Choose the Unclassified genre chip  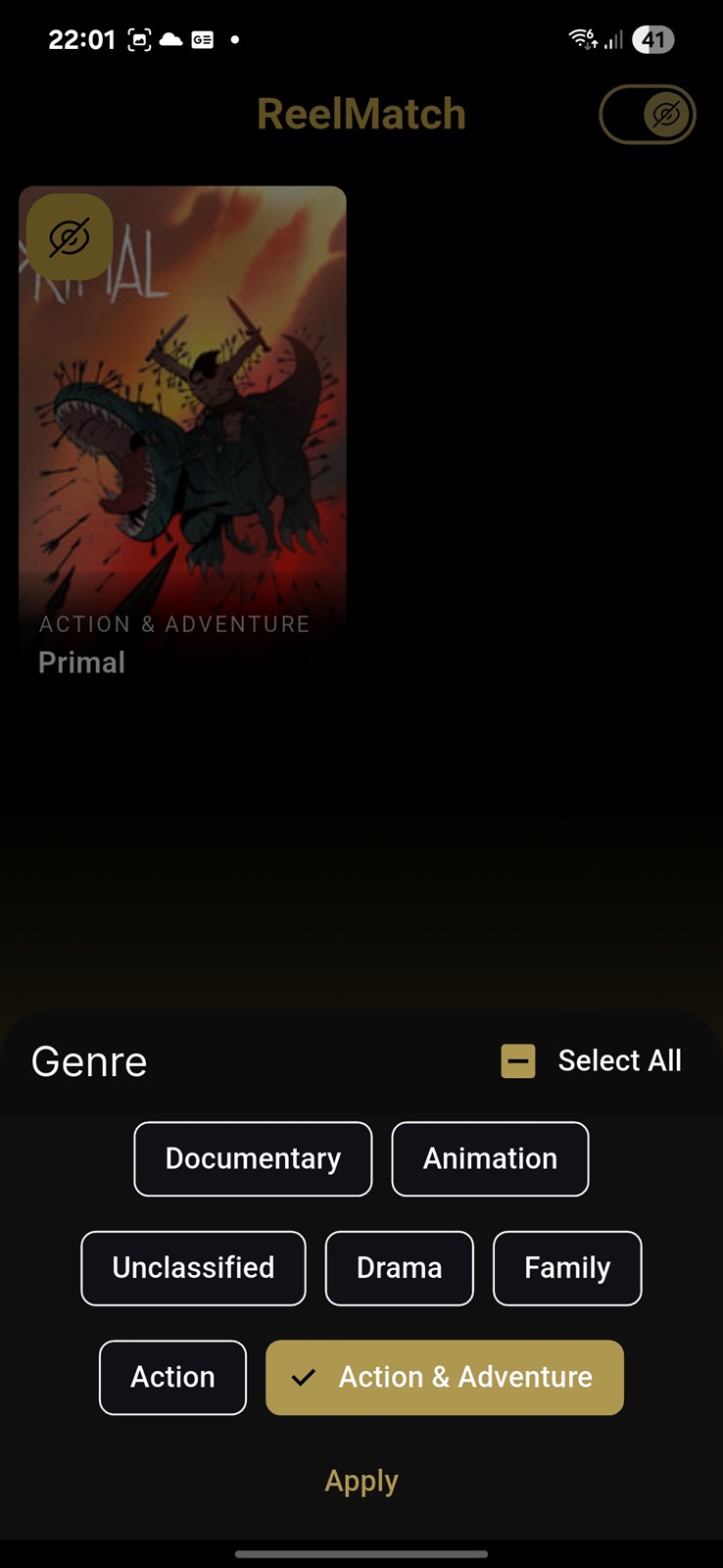pyautogui.click(x=193, y=1268)
